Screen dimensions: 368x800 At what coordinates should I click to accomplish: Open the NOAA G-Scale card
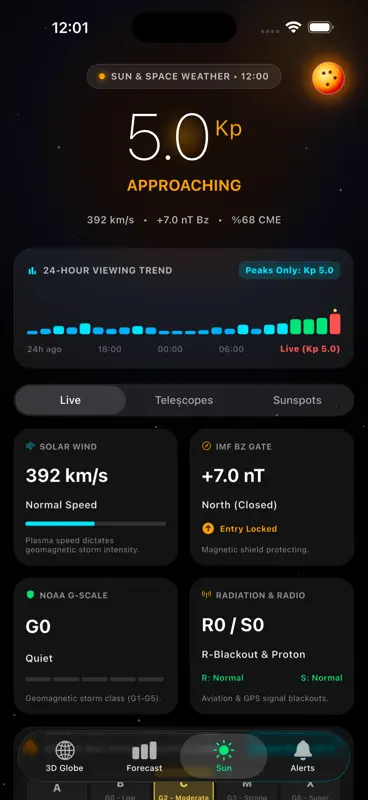coord(96,646)
